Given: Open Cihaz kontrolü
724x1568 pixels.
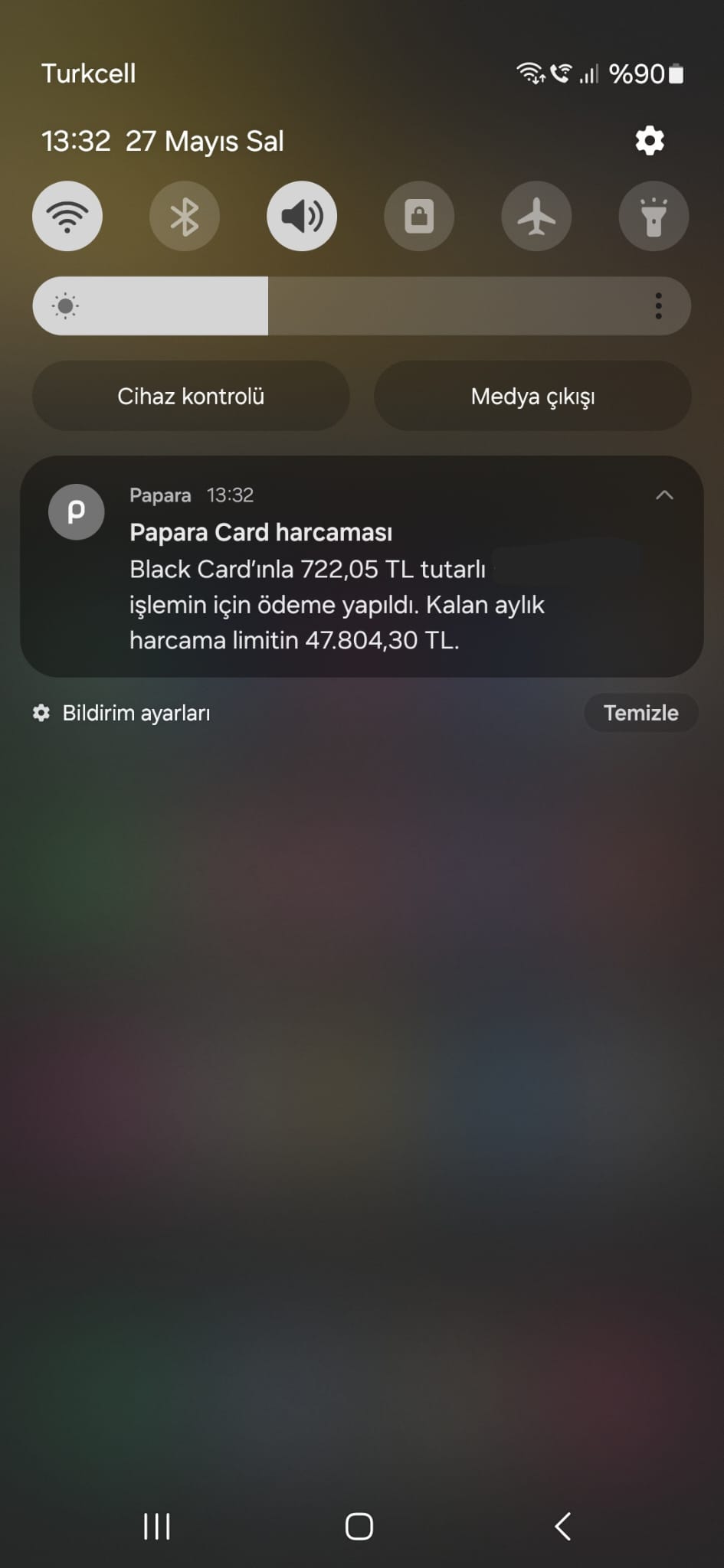Looking at the screenshot, I should click(x=191, y=397).
